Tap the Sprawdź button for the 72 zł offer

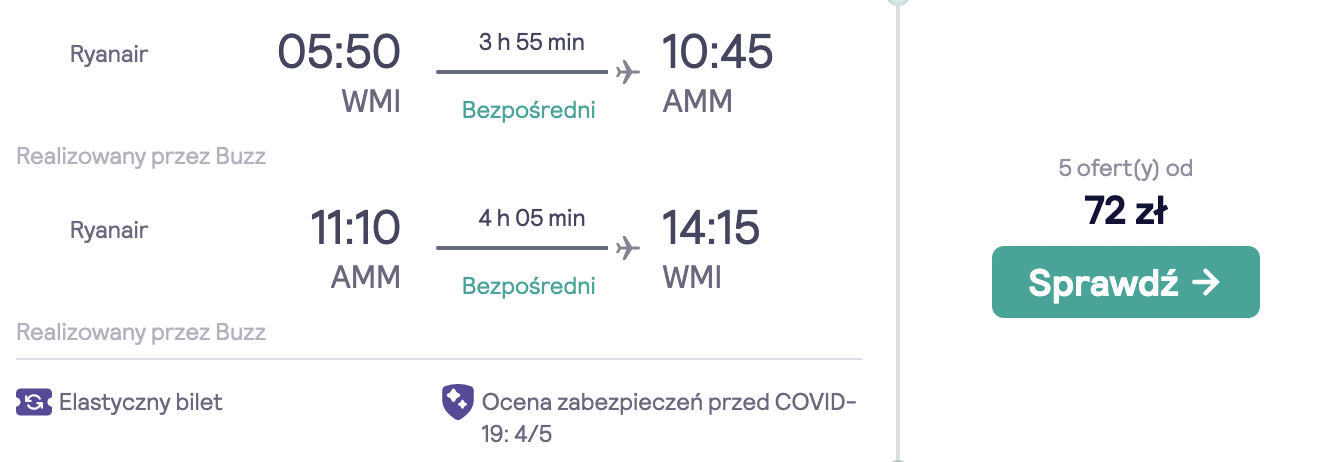[1125, 282]
